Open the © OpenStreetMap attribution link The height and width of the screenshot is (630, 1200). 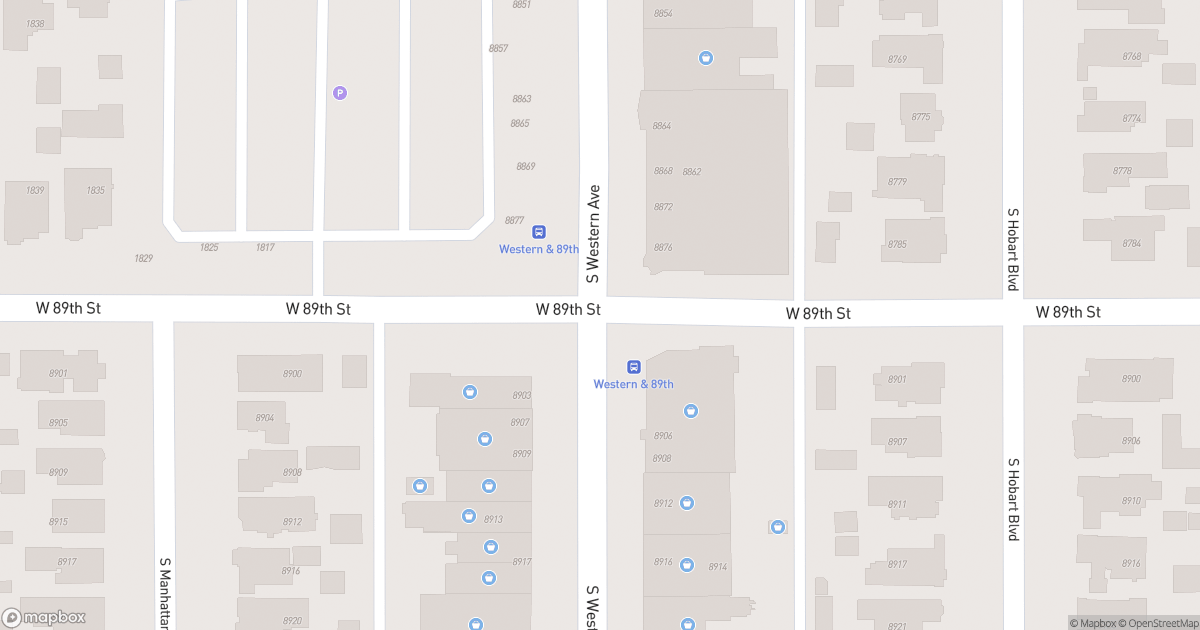pyautogui.click(x=1157, y=623)
